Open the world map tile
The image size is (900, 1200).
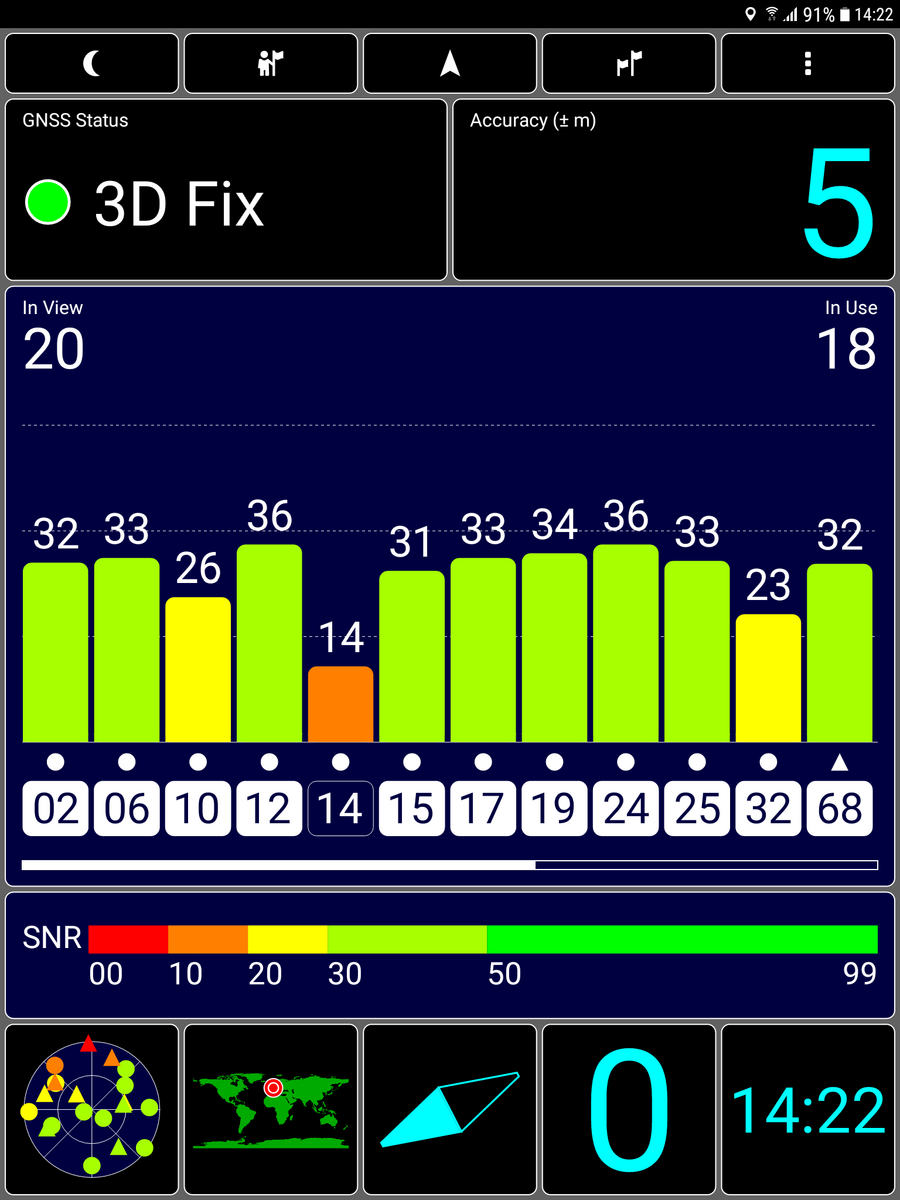[271, 1112]
